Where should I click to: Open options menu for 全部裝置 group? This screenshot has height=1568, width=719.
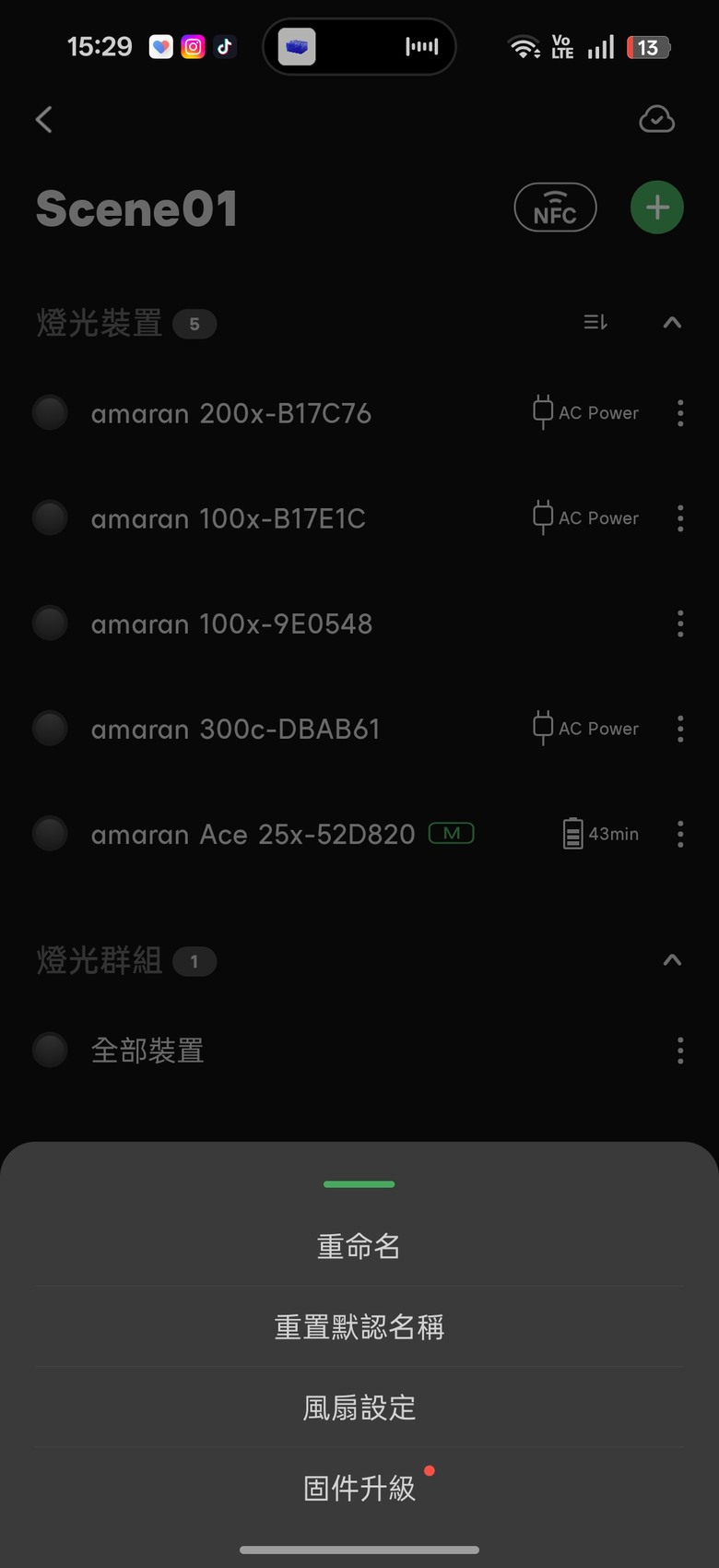tap(679, 1051)
